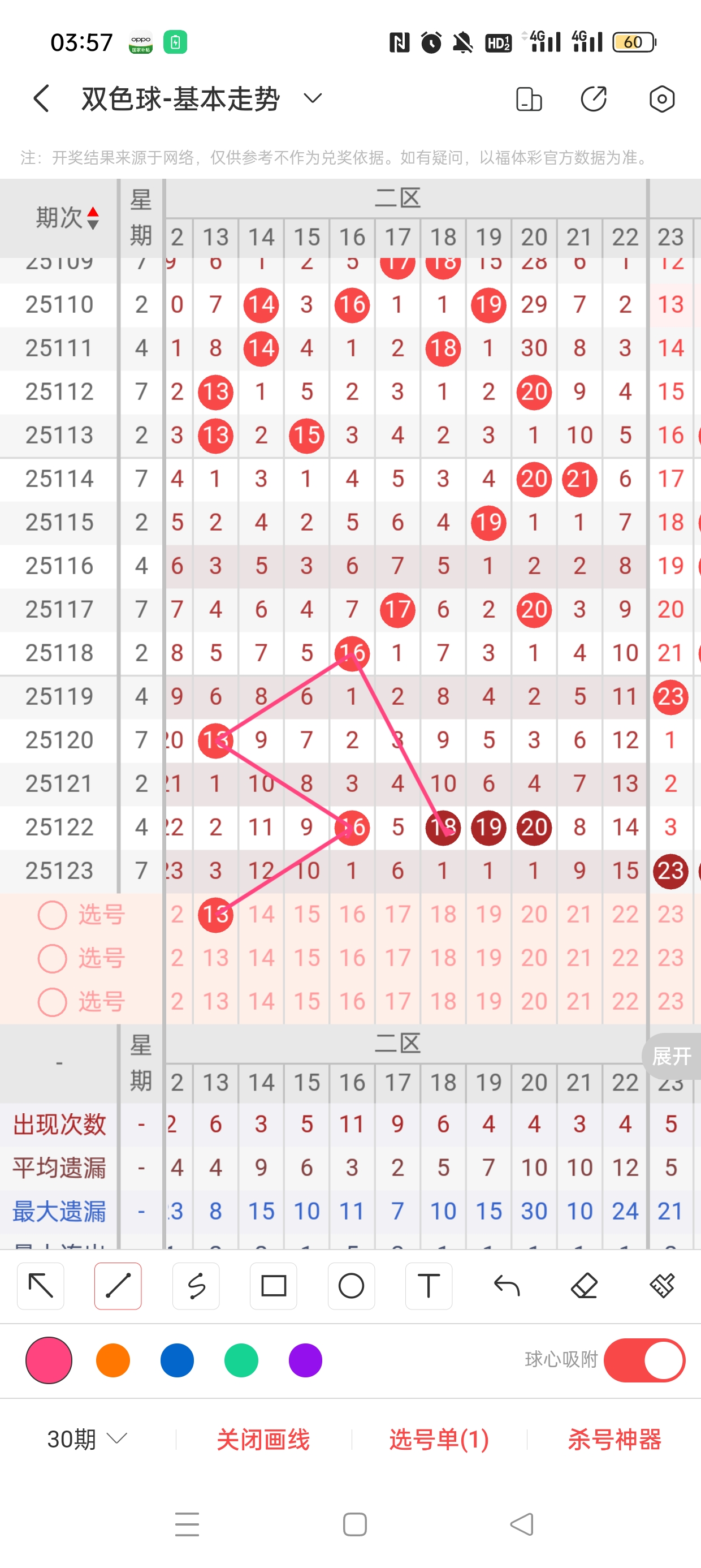Pick the rectangle shape tool
The height and width of the screenshot is (1568, 701).
[273, 1286]
